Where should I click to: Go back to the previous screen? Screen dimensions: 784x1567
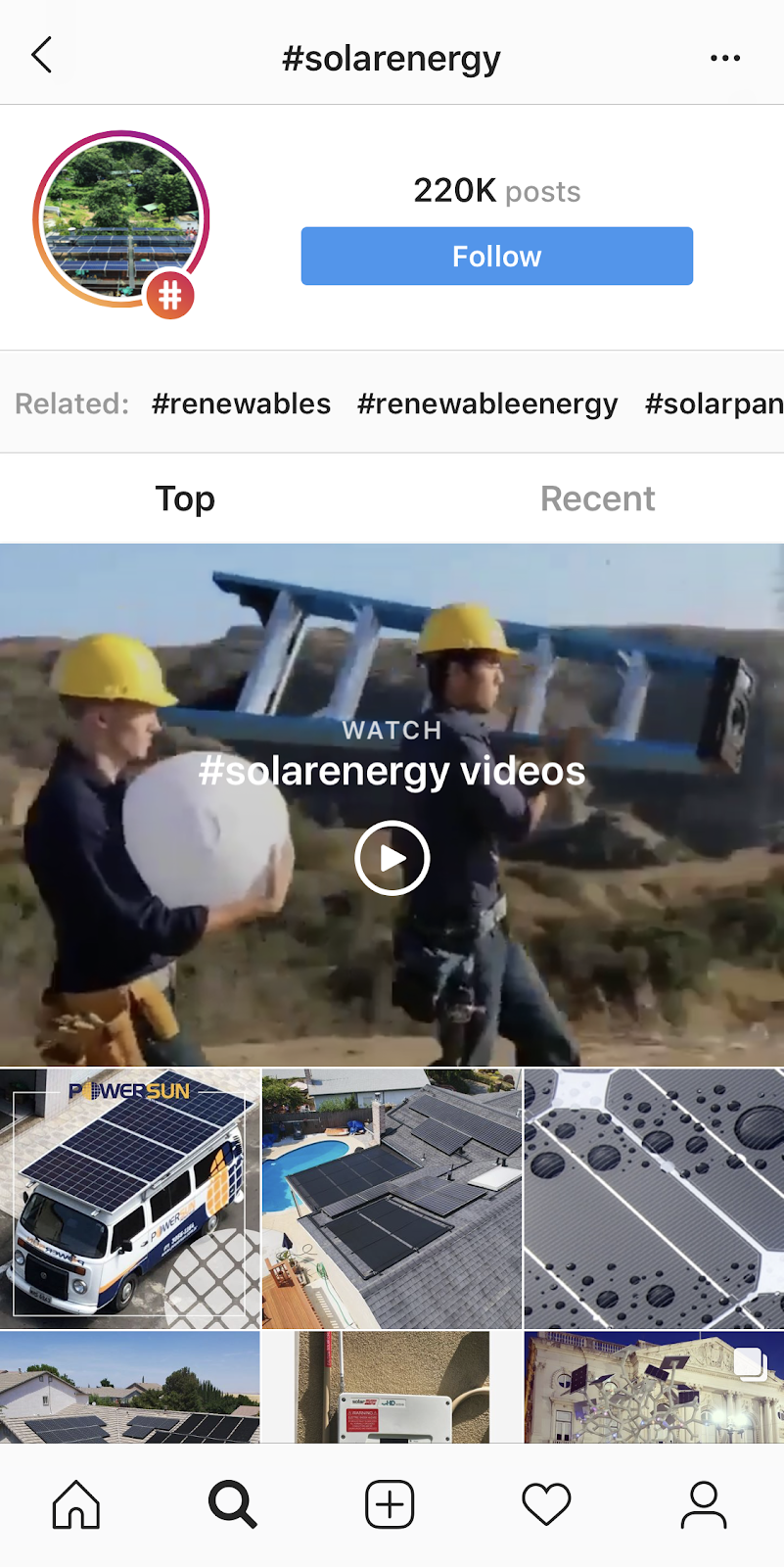tap(42, 57)
